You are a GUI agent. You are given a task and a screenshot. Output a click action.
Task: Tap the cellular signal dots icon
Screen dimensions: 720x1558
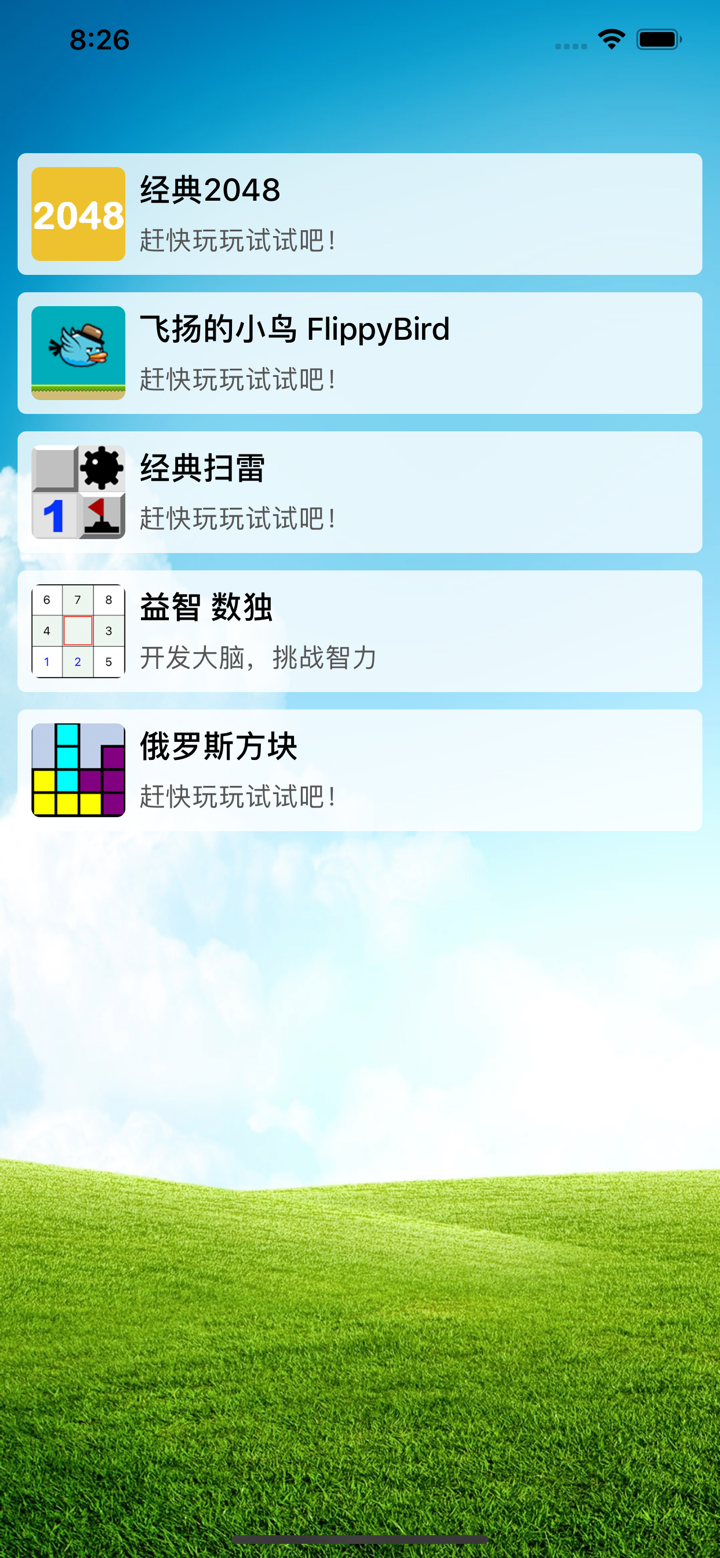pyautogui.click(x=570, y=44)
